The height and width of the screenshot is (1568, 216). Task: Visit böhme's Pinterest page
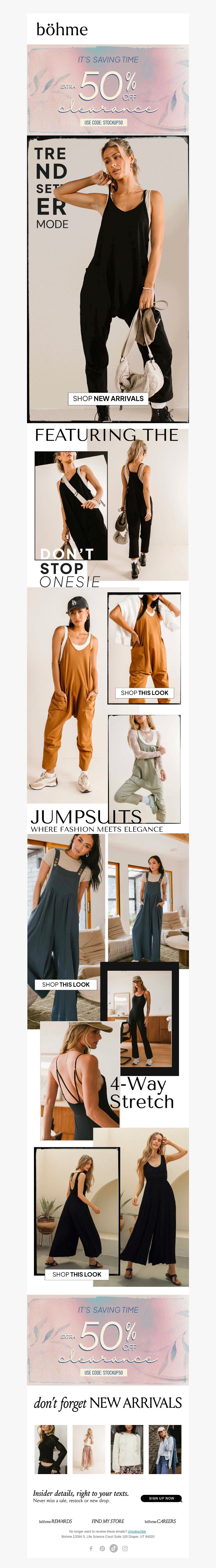coord(102,1548)
